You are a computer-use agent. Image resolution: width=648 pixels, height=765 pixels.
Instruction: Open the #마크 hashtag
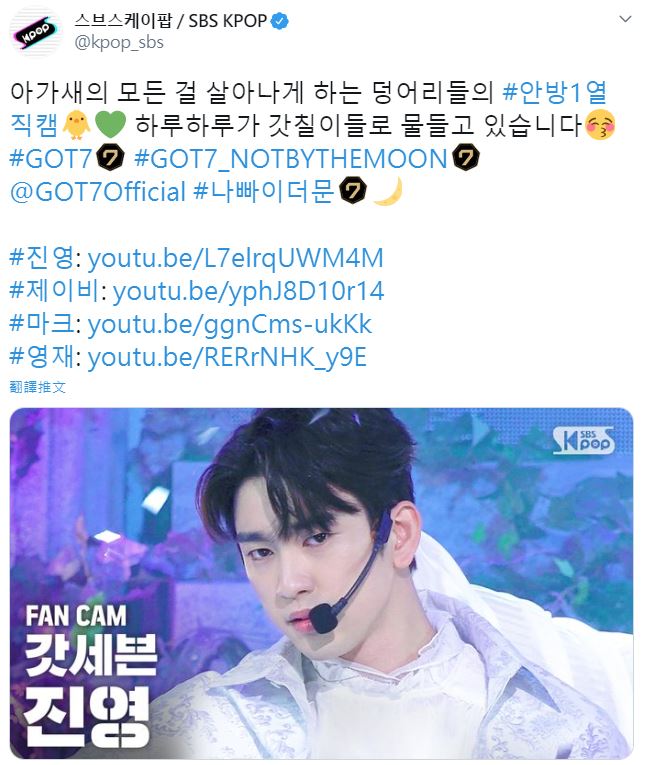42,324
